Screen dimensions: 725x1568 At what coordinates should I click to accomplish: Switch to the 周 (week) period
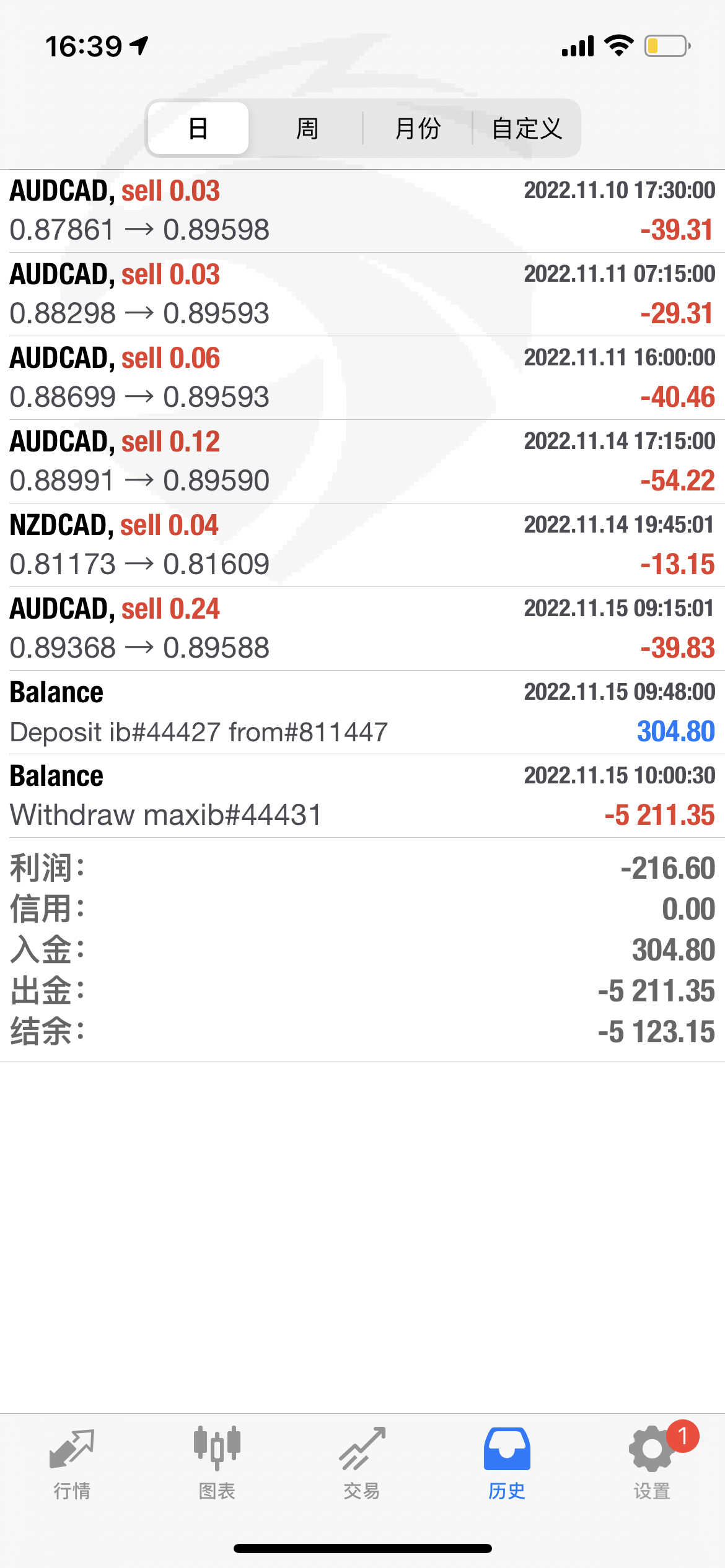coord(307,129)
